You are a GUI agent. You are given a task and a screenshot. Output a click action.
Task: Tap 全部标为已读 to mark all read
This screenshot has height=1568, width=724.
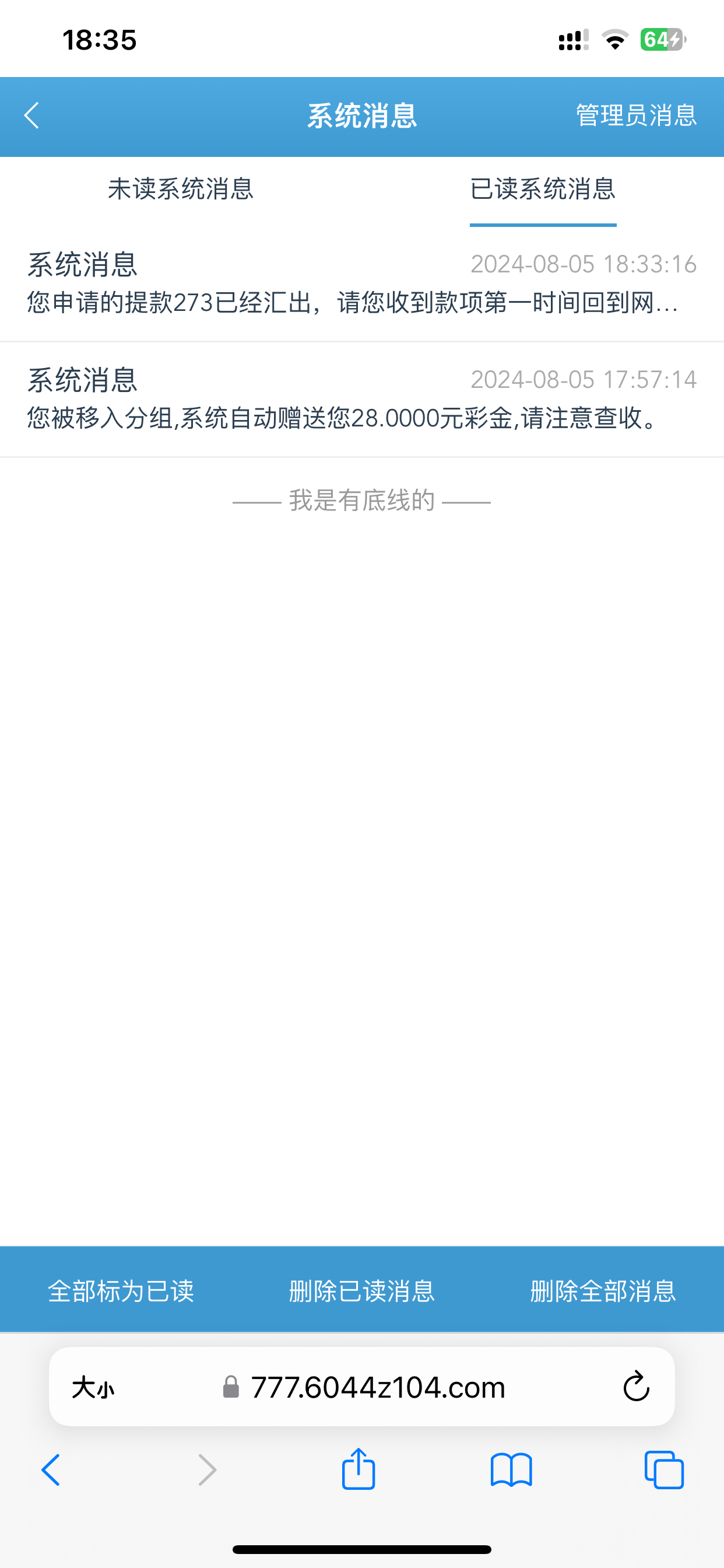(121, 1291)
